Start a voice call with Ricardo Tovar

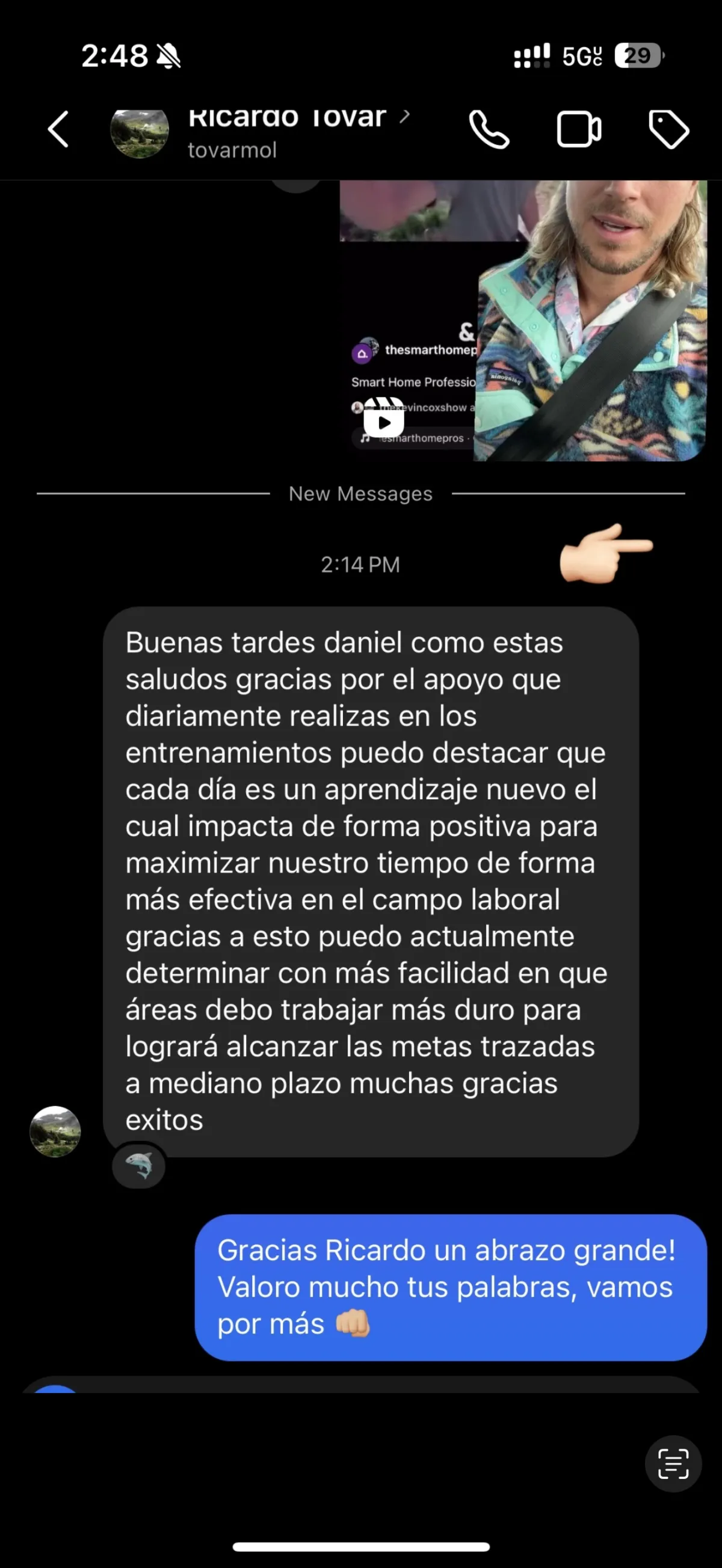tap(489, 129)
